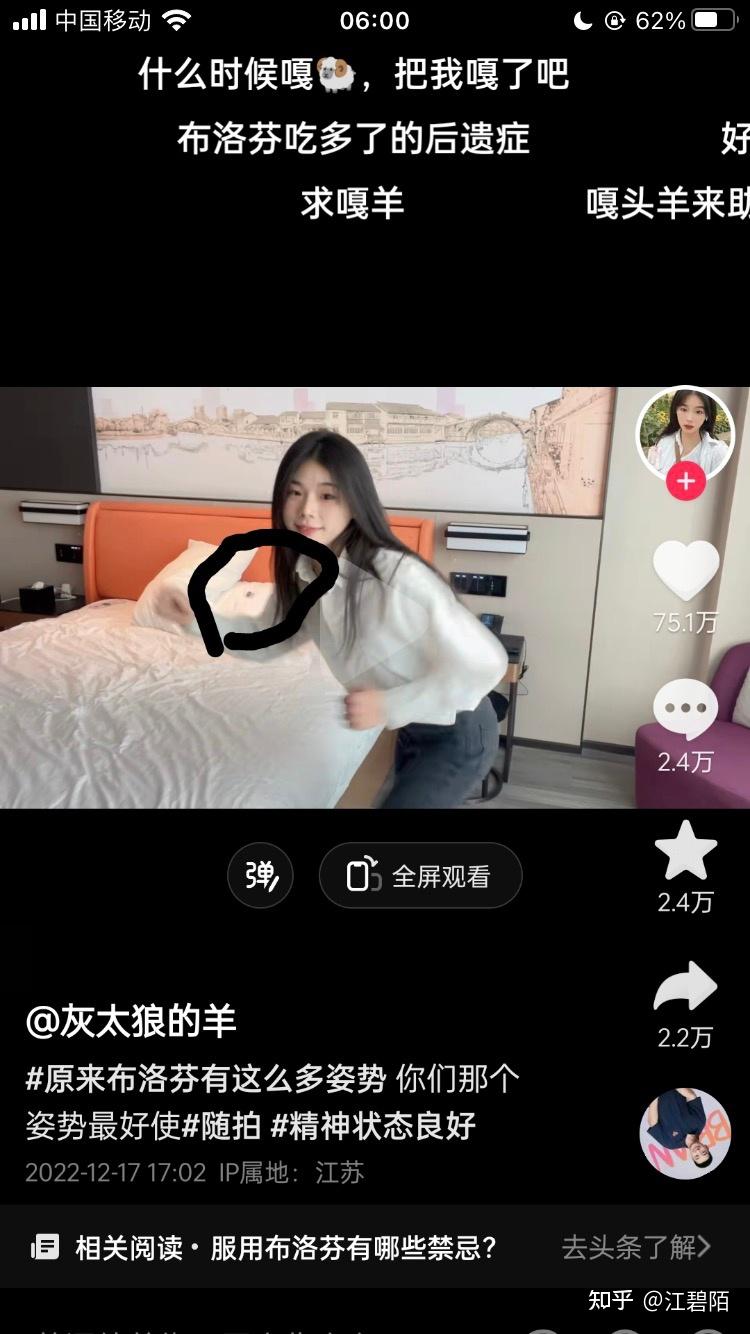This screenshot has height=1334, width=750.
Task: Favorite this video with the star
Action: click(686, 851)
